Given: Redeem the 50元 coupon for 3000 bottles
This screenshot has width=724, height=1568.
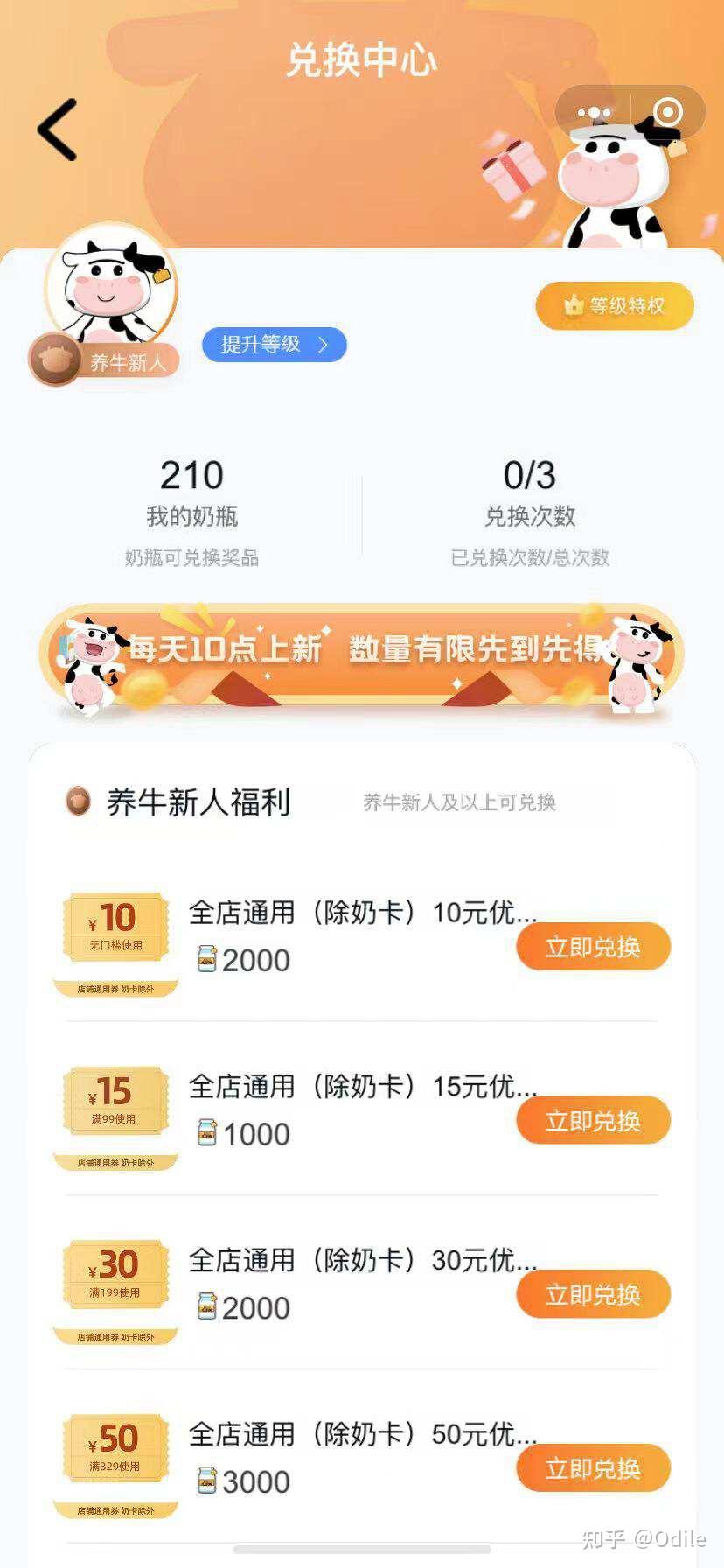Looking at the screenshot, I should (x=593, y=1468).
